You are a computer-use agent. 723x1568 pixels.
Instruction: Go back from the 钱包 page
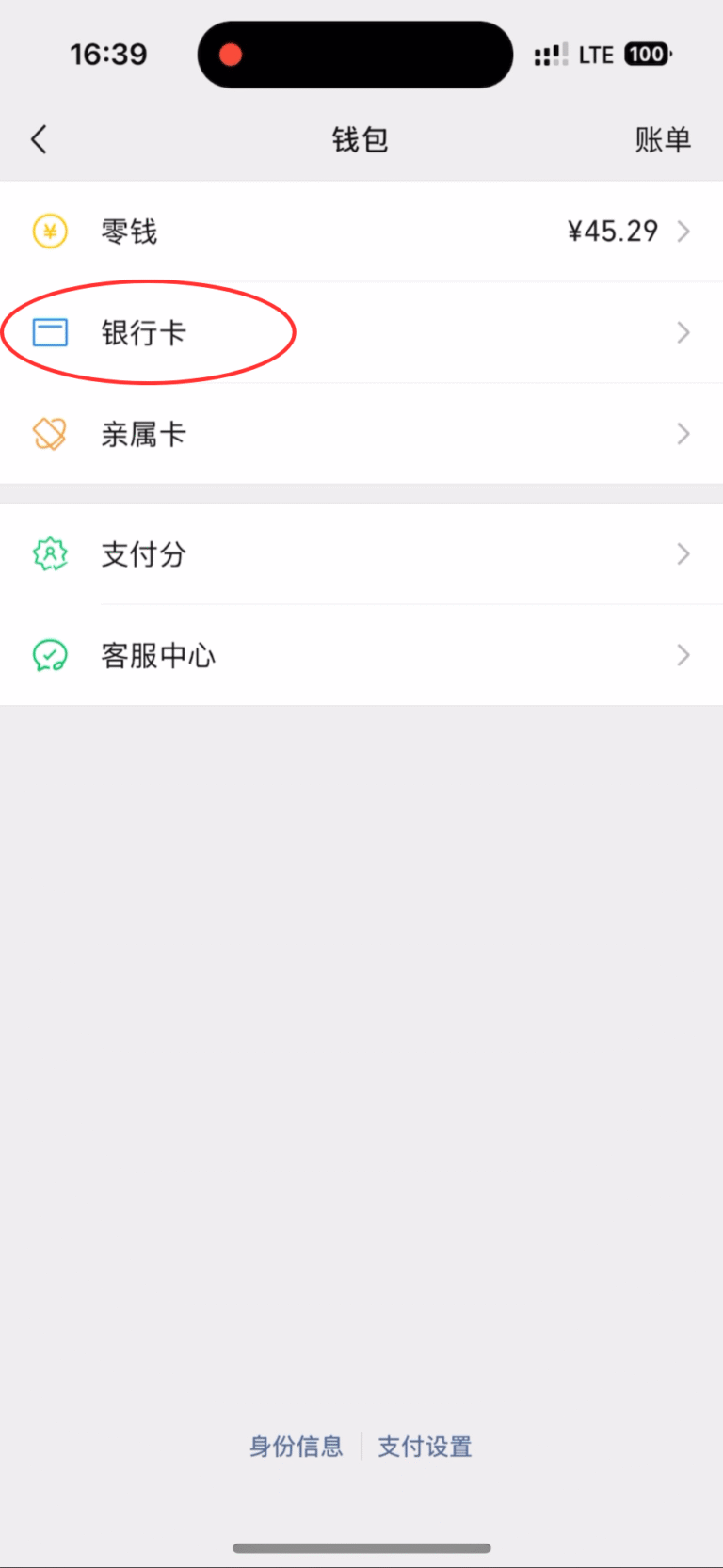point(39,140)
